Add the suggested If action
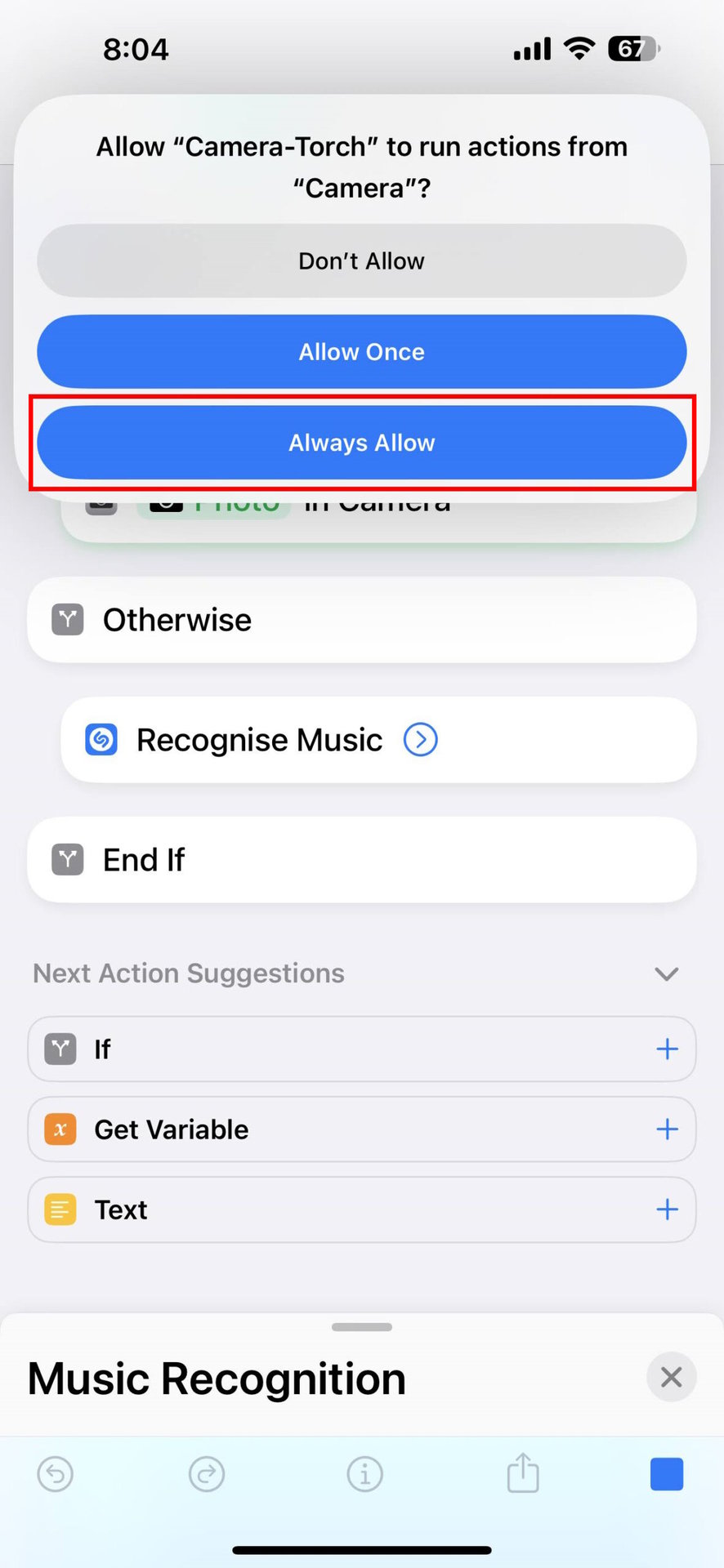Viewport: 724px width, 1568px height. click(667, 1049)
